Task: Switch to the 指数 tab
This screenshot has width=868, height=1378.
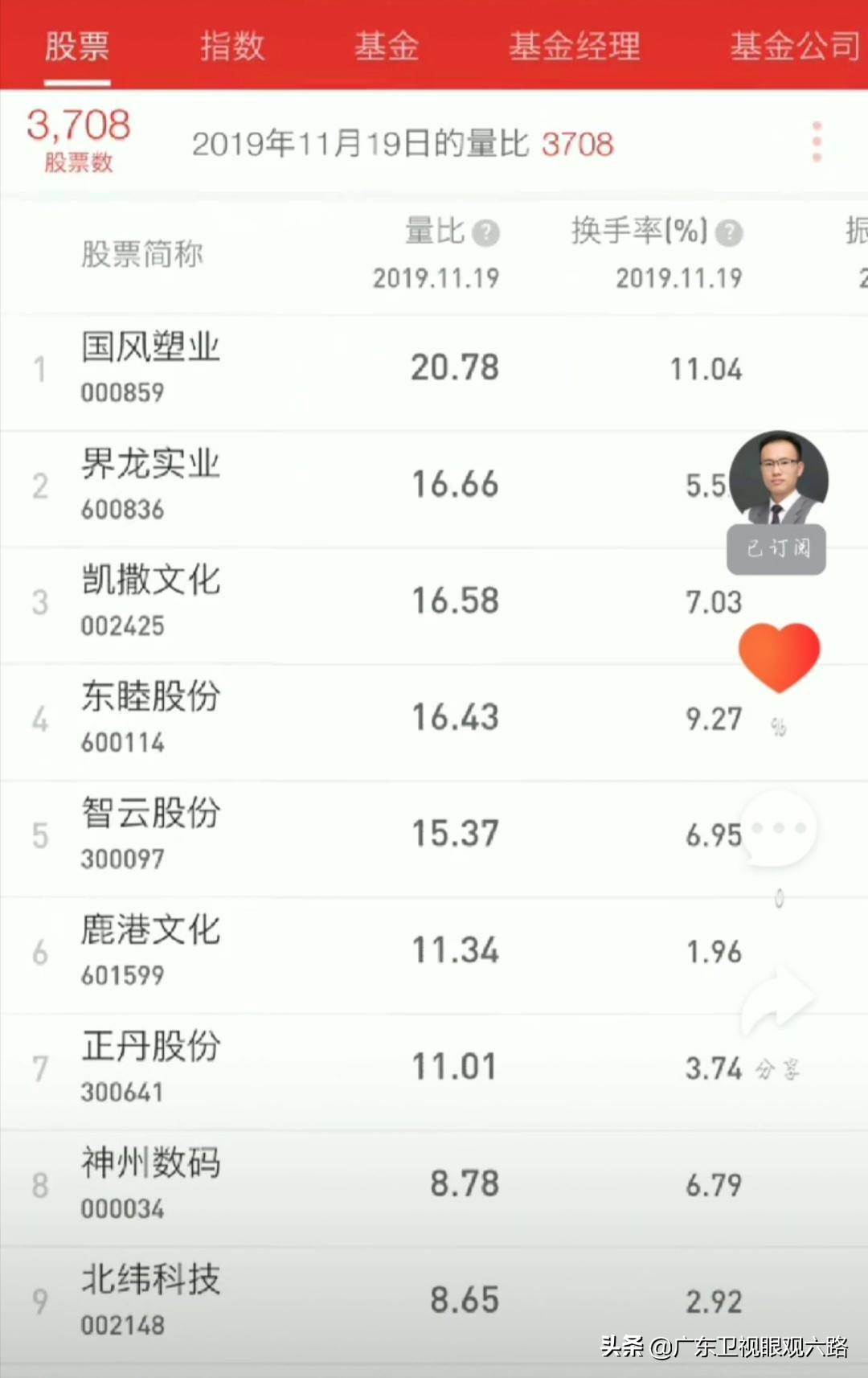Action: (x=233, y=47)
